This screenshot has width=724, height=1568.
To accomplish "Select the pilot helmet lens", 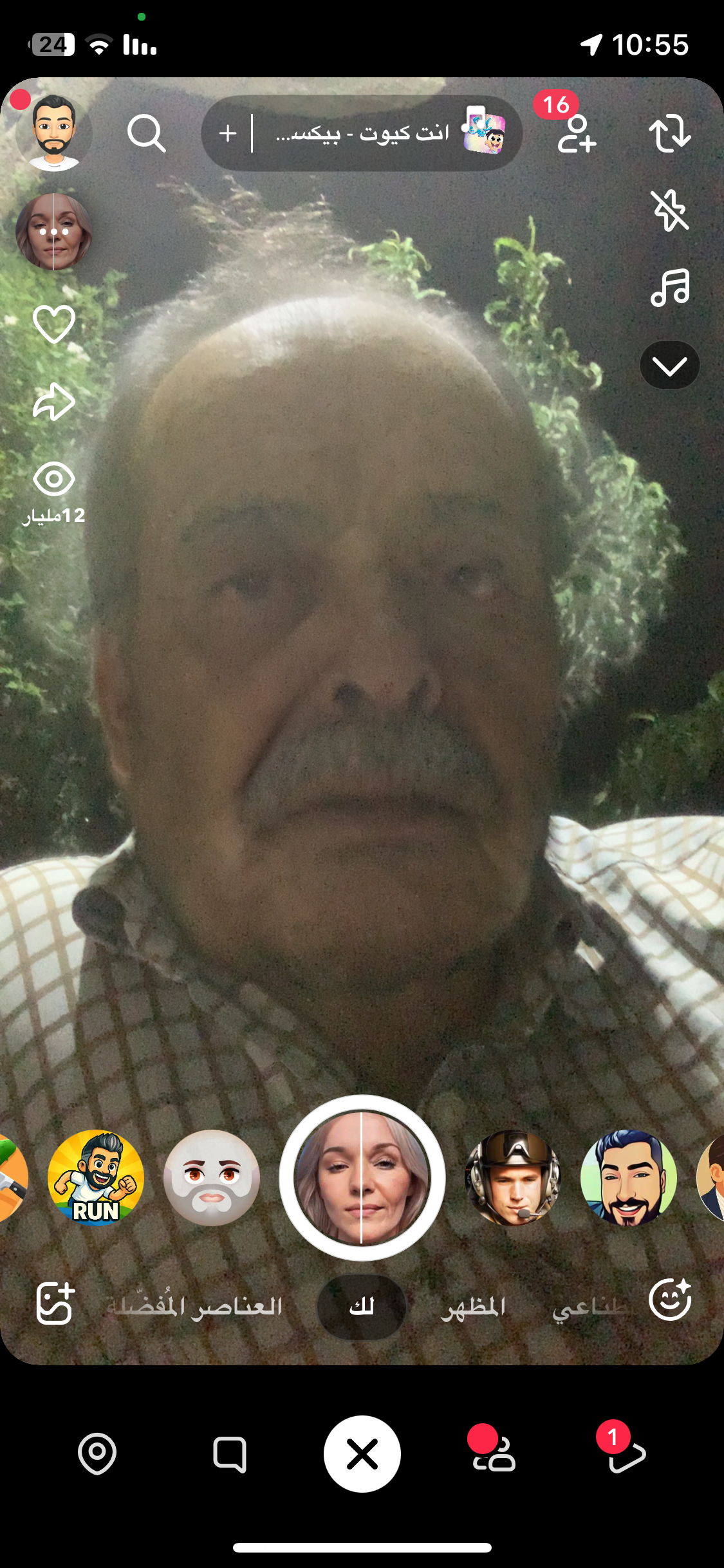I will [513, 1178].
